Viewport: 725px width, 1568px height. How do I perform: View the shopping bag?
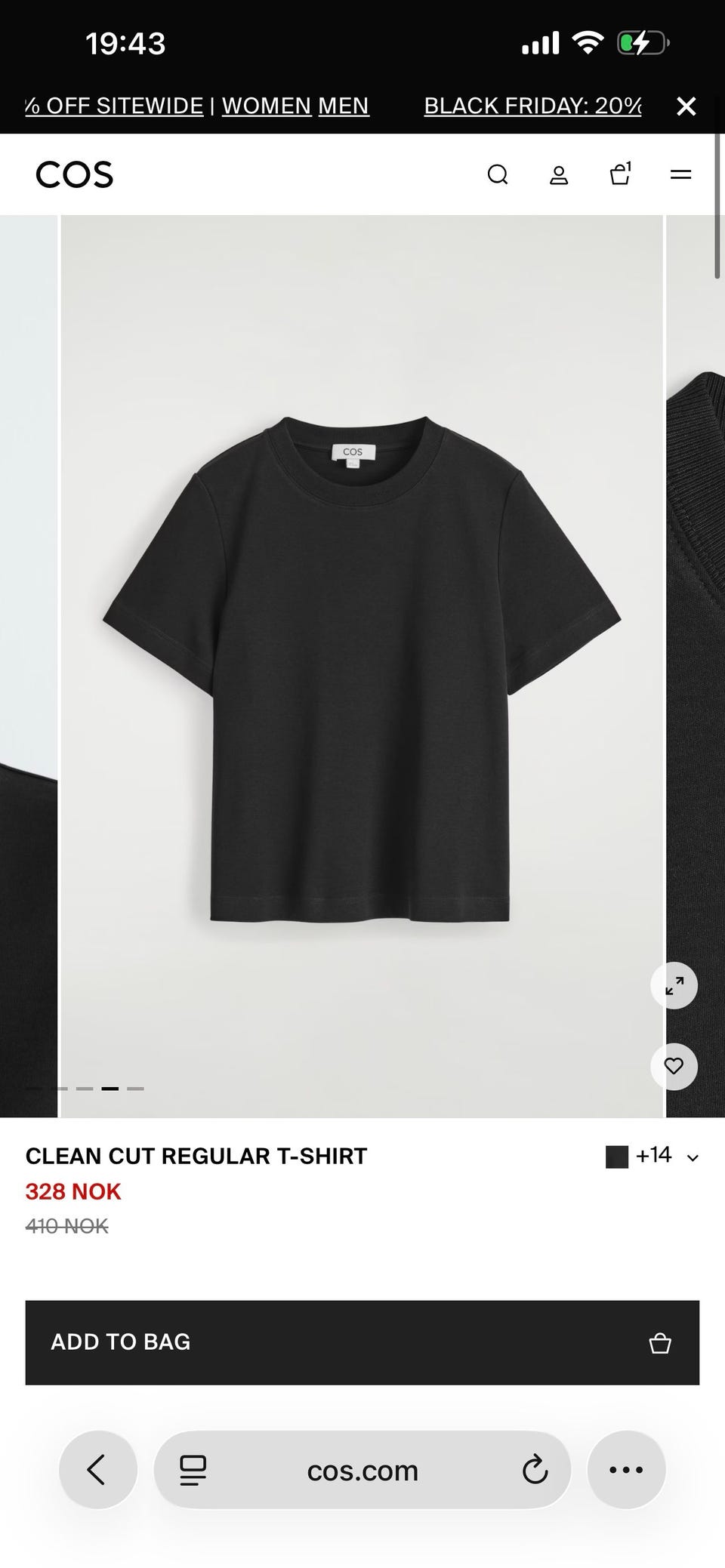click(620, 174)
